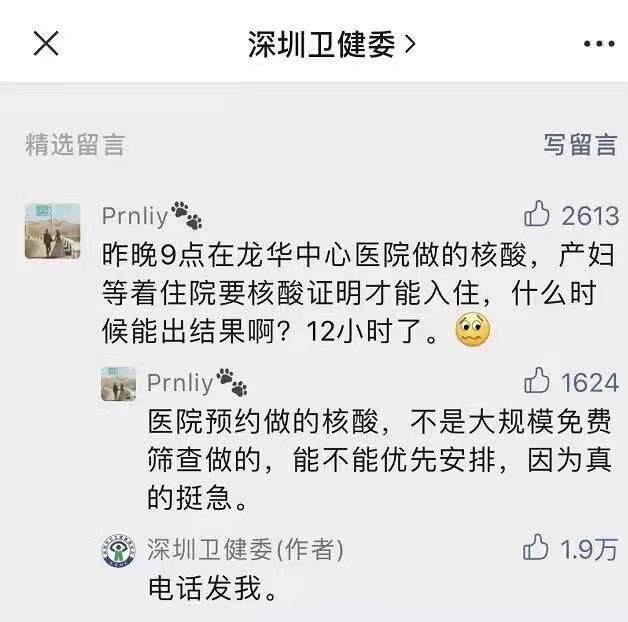Like the 深圳卫健委 author reply

(538, 548)
